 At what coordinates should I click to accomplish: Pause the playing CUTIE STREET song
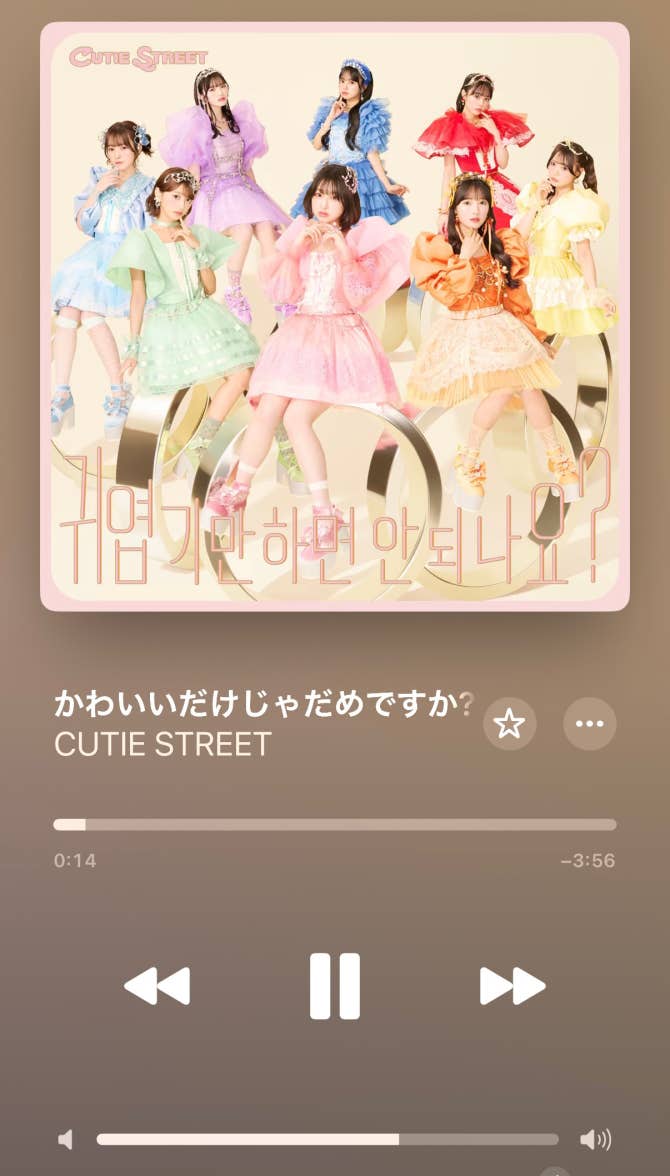coord(334,986)
